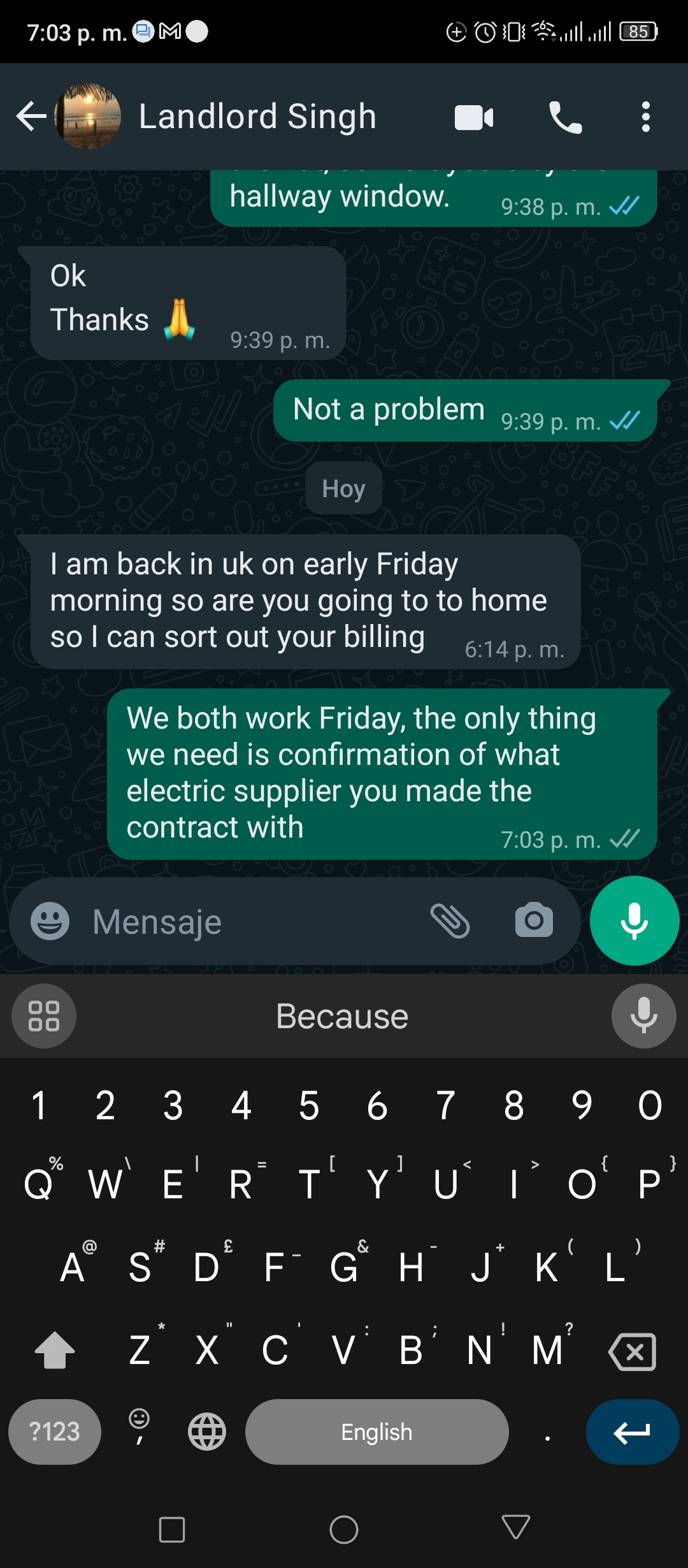Viewport: 688px width, 1568px height.
Task: Open the chat overflow menu
Action: click(x=646, y=117)
